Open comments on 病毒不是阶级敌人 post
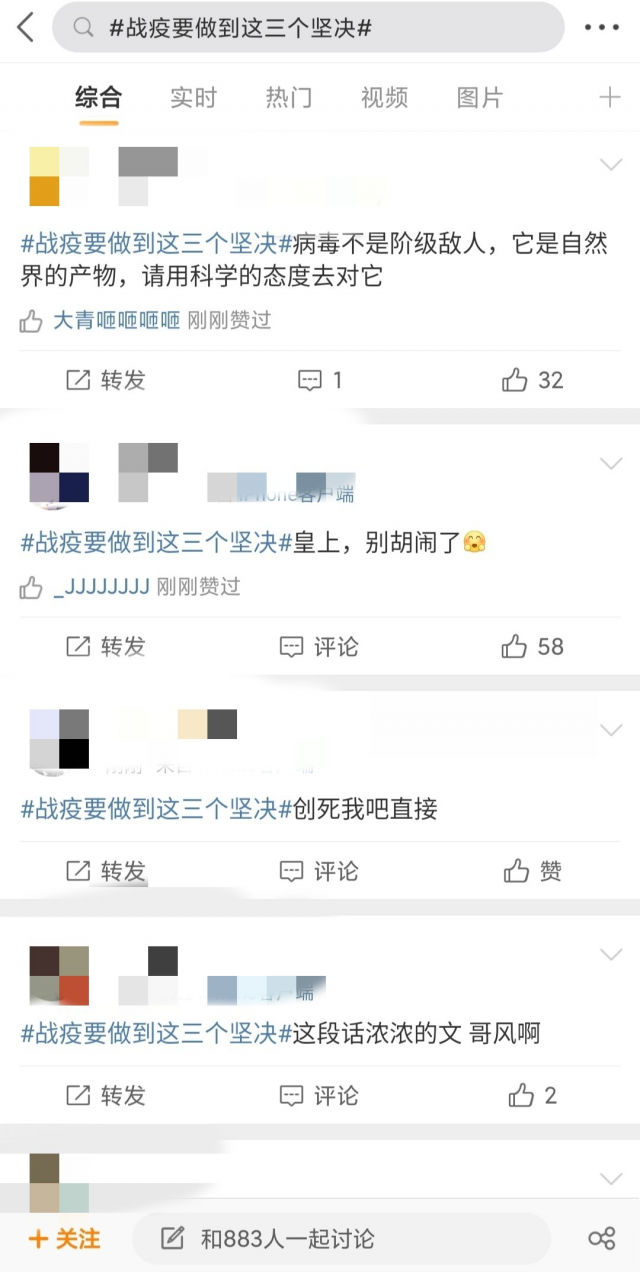This screenshot has height=1272, width=640. point(320,380)
